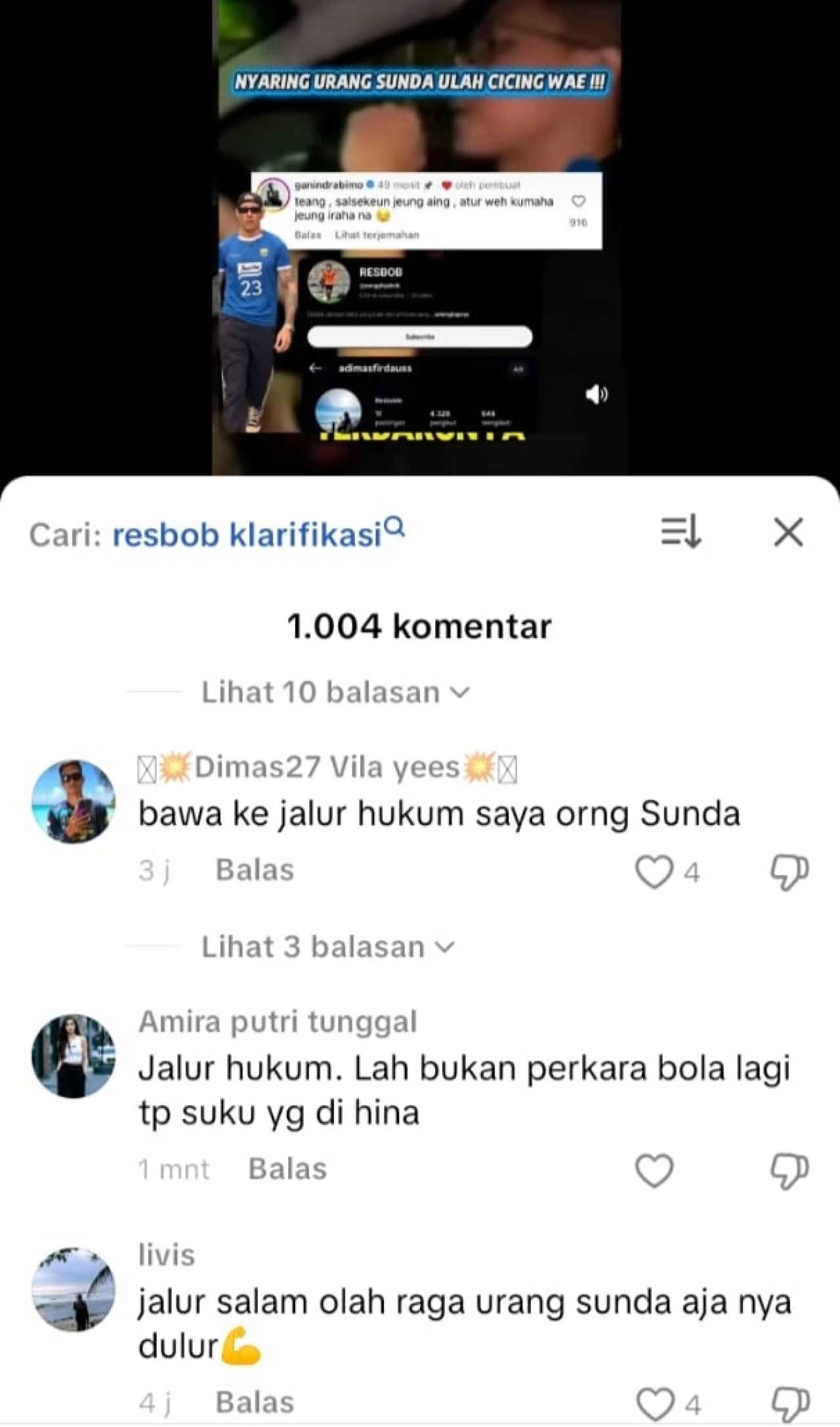Like livis's comment

click(x=654, y=1404)
